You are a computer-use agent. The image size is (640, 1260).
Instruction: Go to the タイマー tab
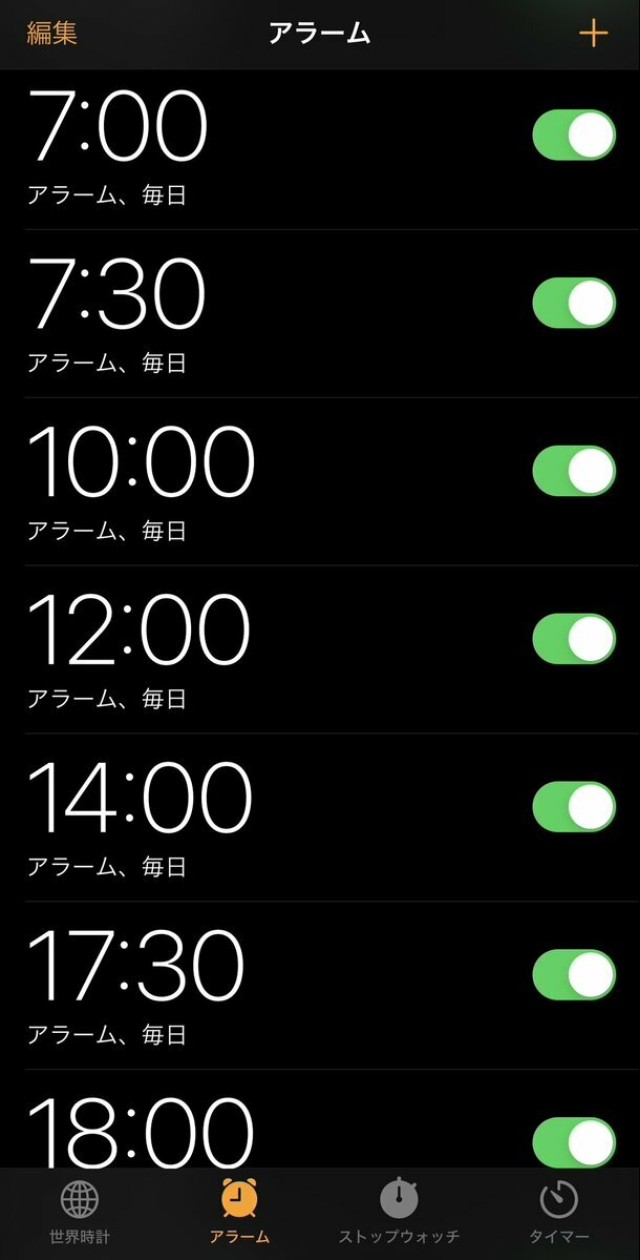click(559, 1211)
